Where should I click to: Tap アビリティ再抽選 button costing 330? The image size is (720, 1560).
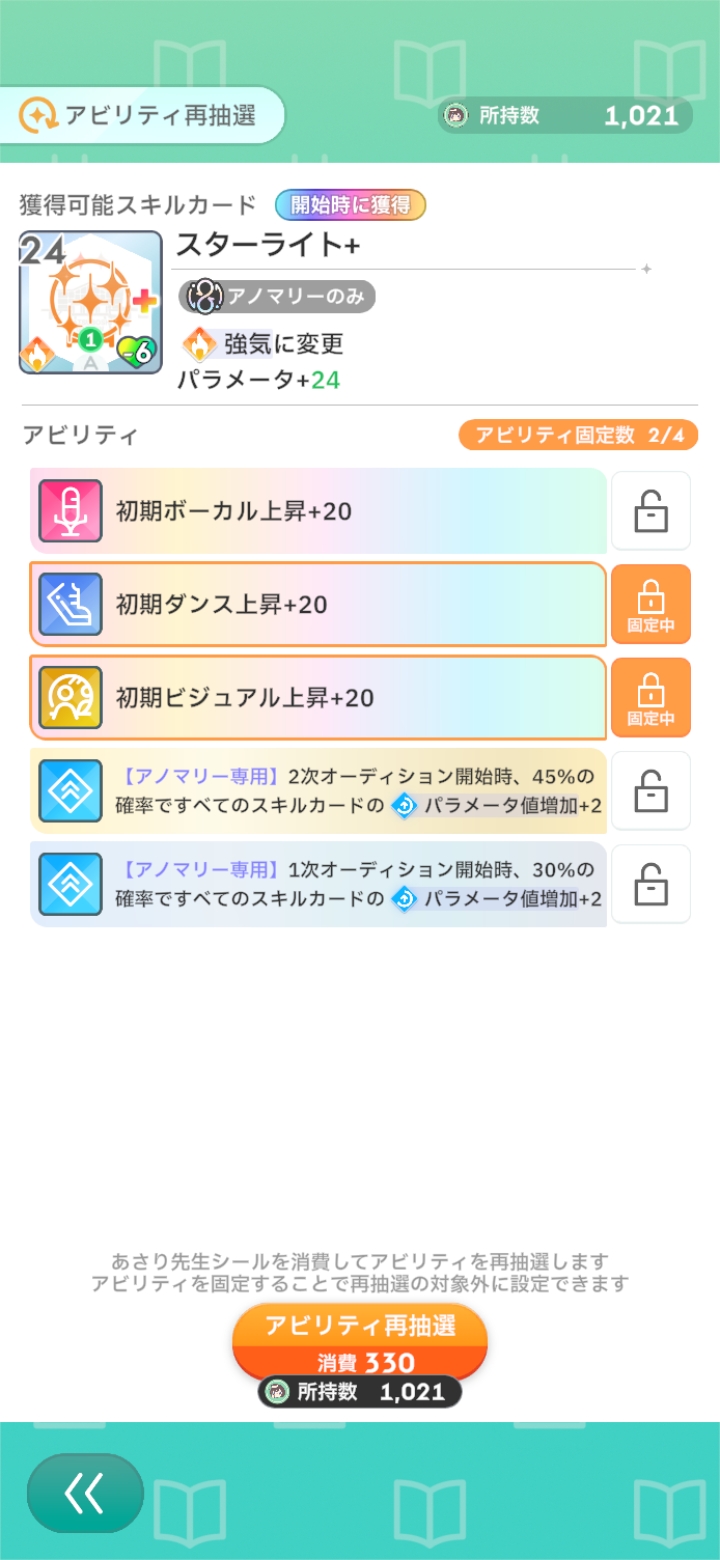[360, 1342]
